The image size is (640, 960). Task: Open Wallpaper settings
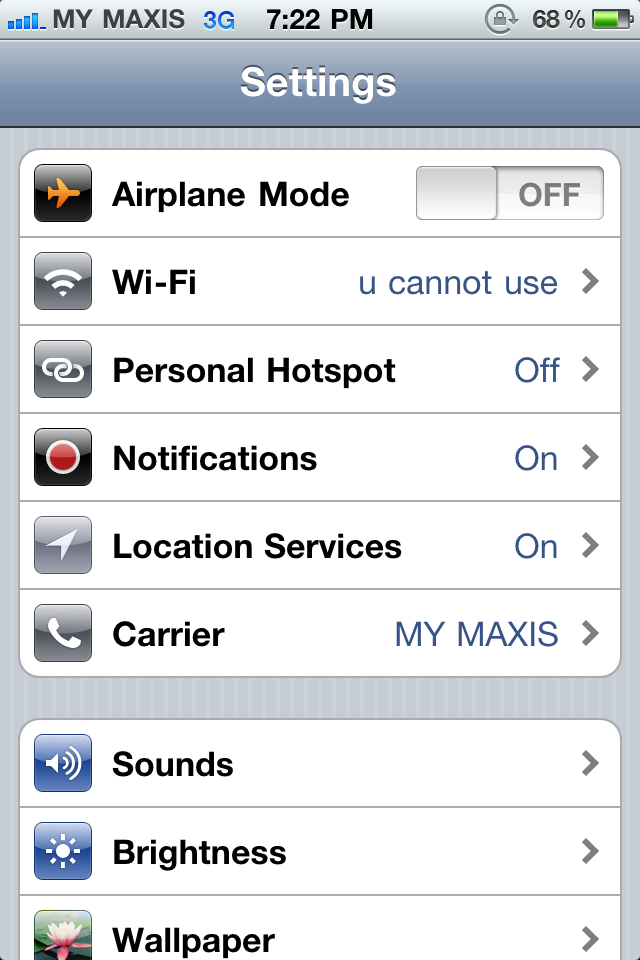coord(320,938)
